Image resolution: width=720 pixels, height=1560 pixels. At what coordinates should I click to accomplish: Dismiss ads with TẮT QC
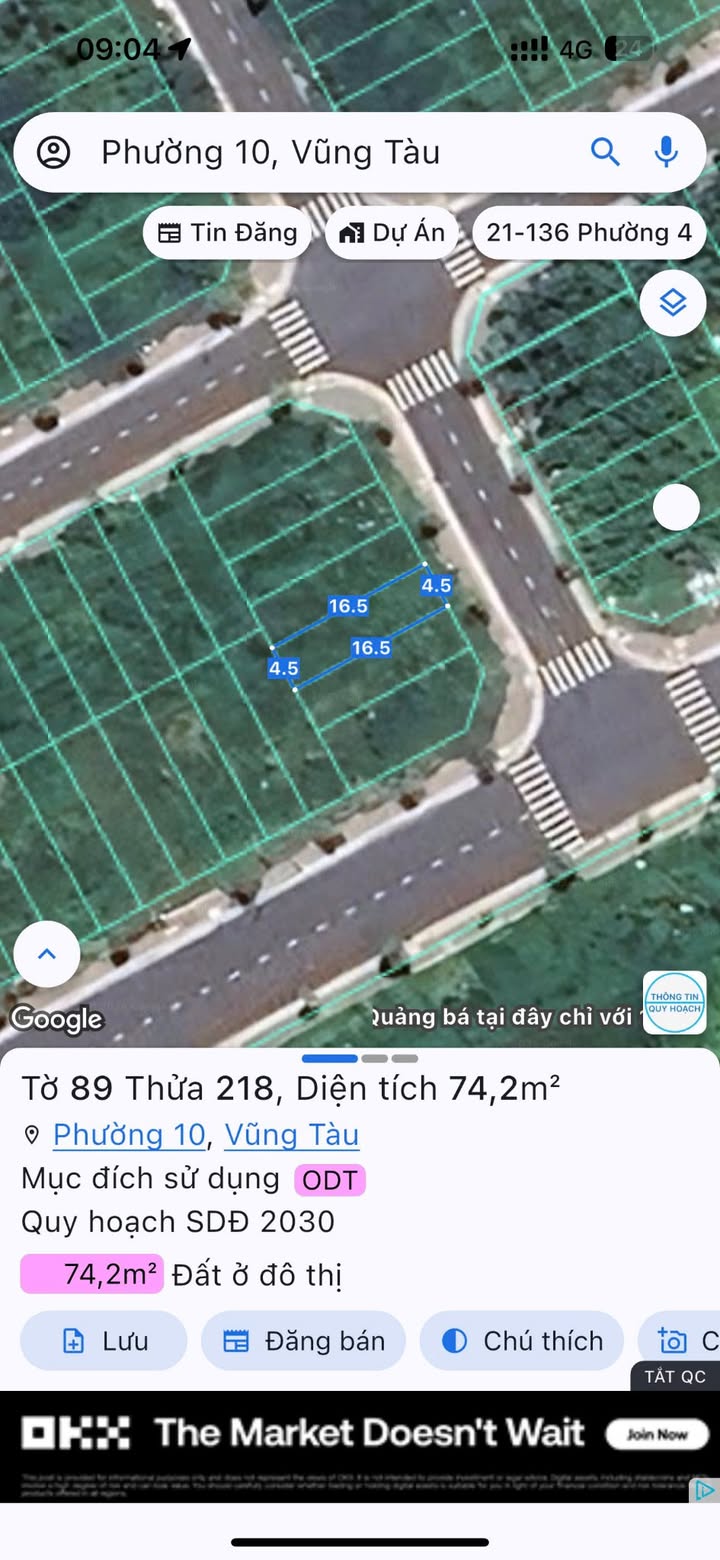pos(675,1376)
